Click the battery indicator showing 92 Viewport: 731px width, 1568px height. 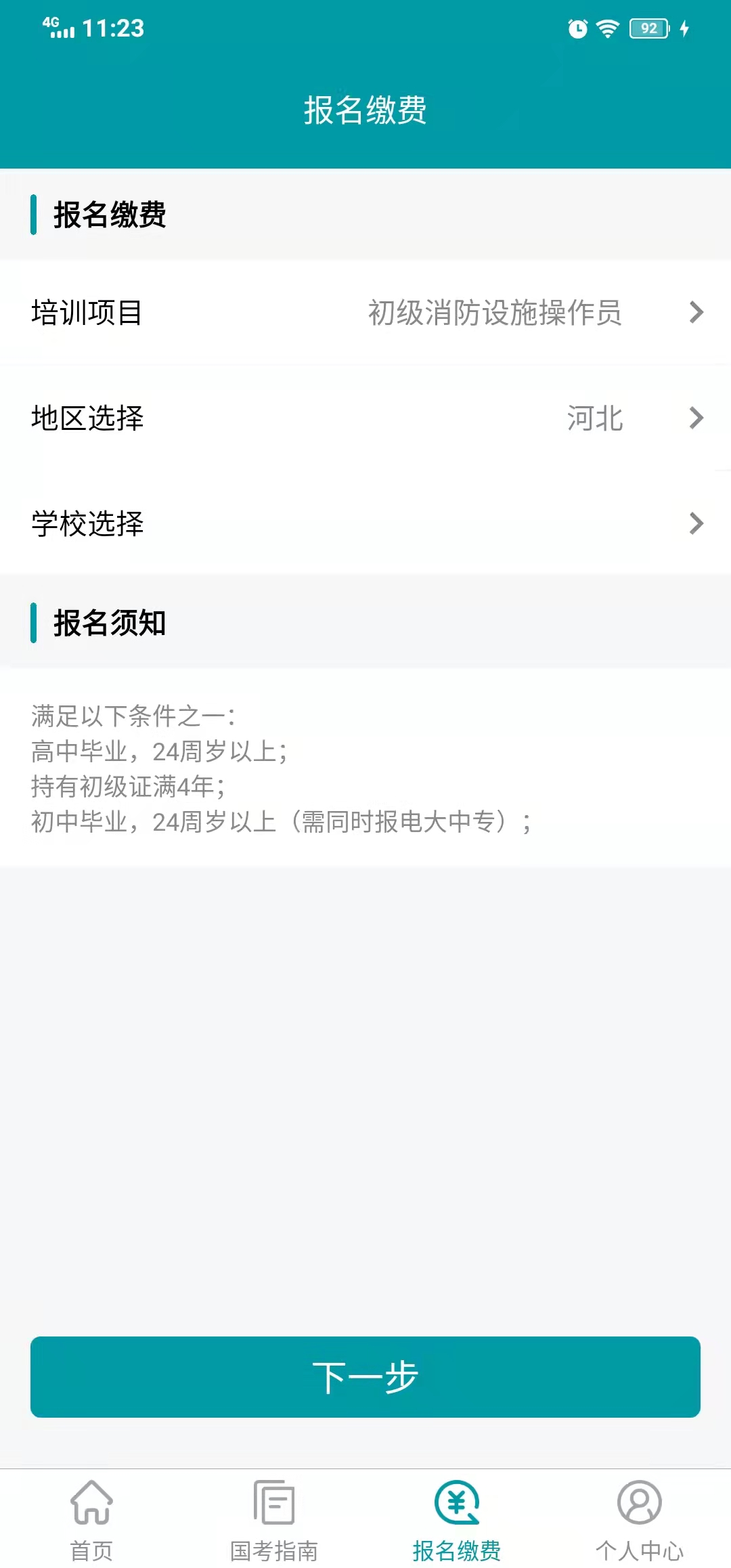[648, 28]
